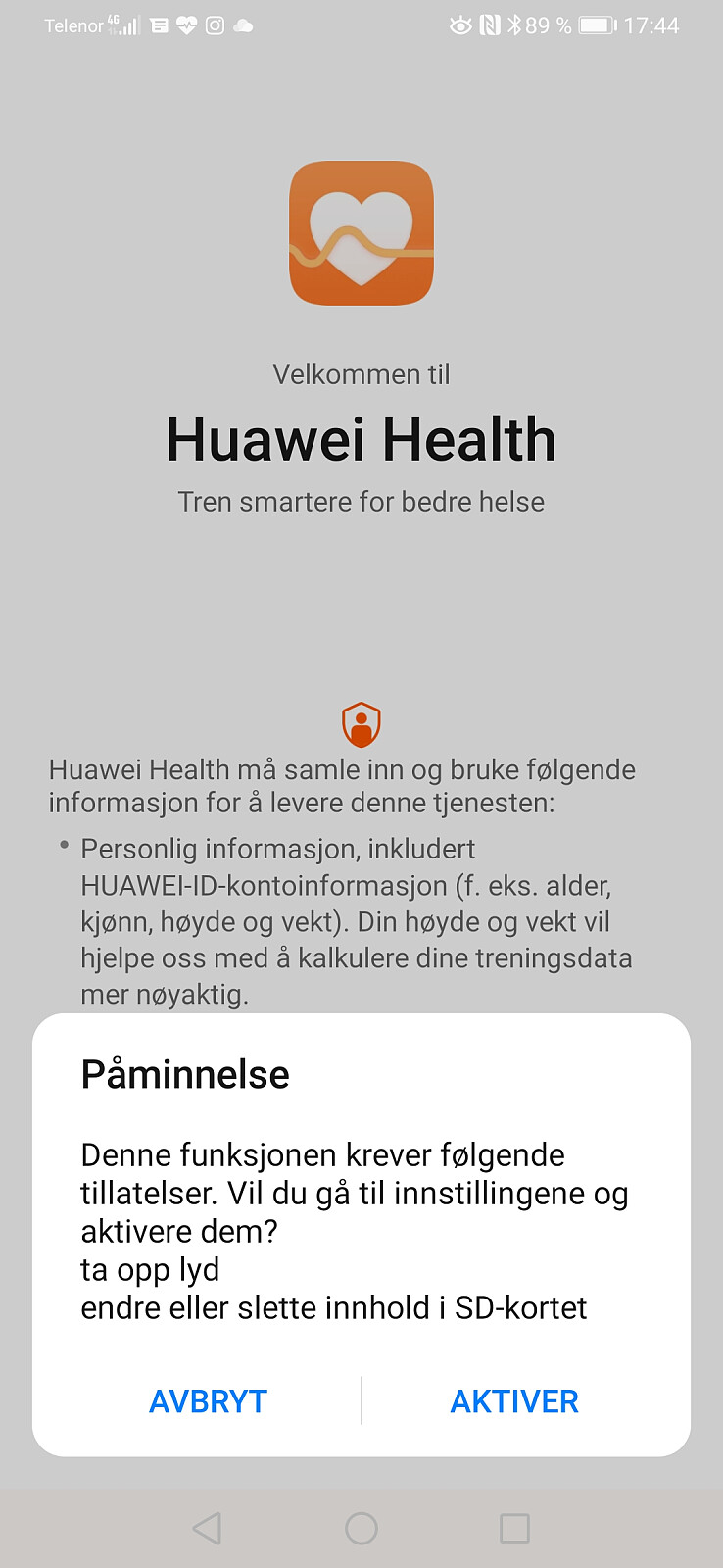Screen dimensions: 723x1568
Task: Go back using the system back button
Action: 207,1528
